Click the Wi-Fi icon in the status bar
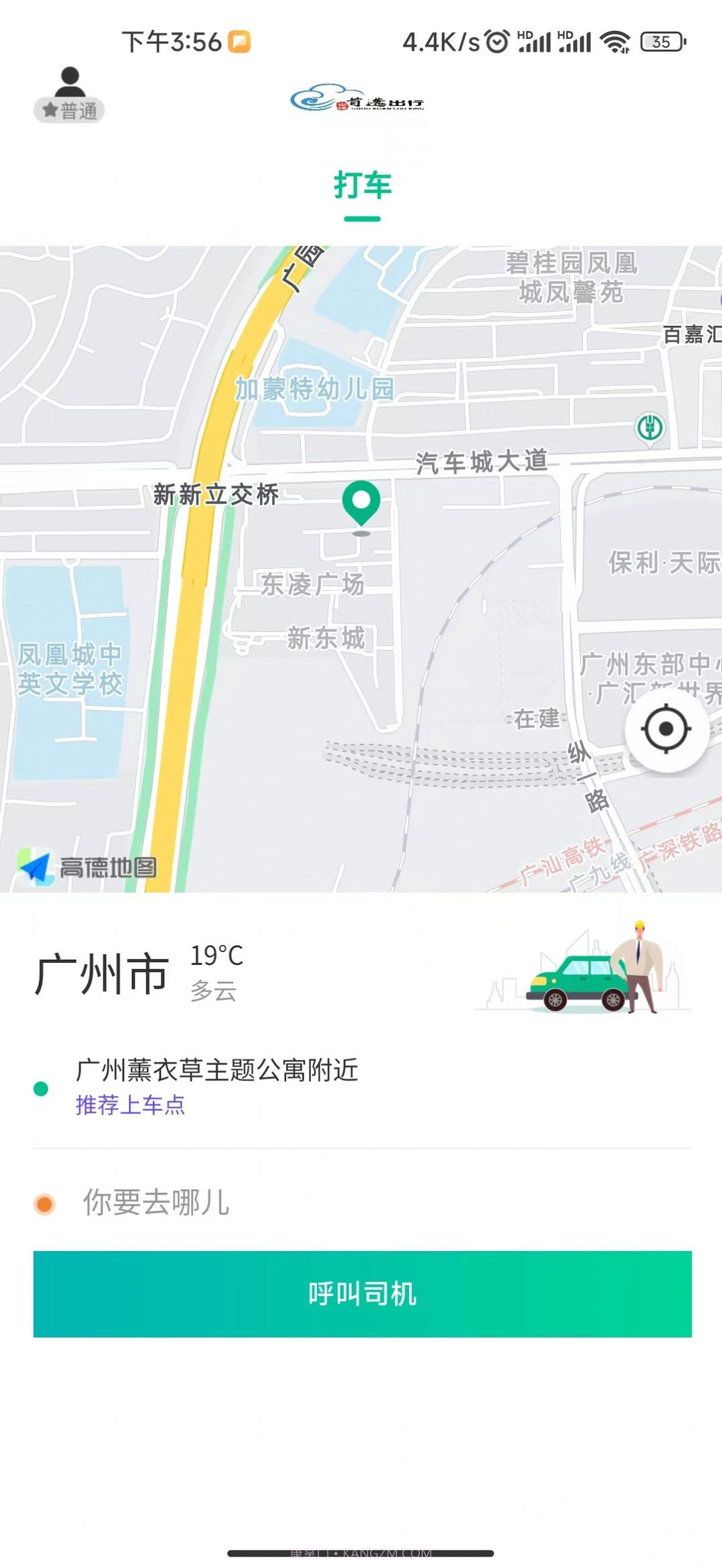 [615, 42]
